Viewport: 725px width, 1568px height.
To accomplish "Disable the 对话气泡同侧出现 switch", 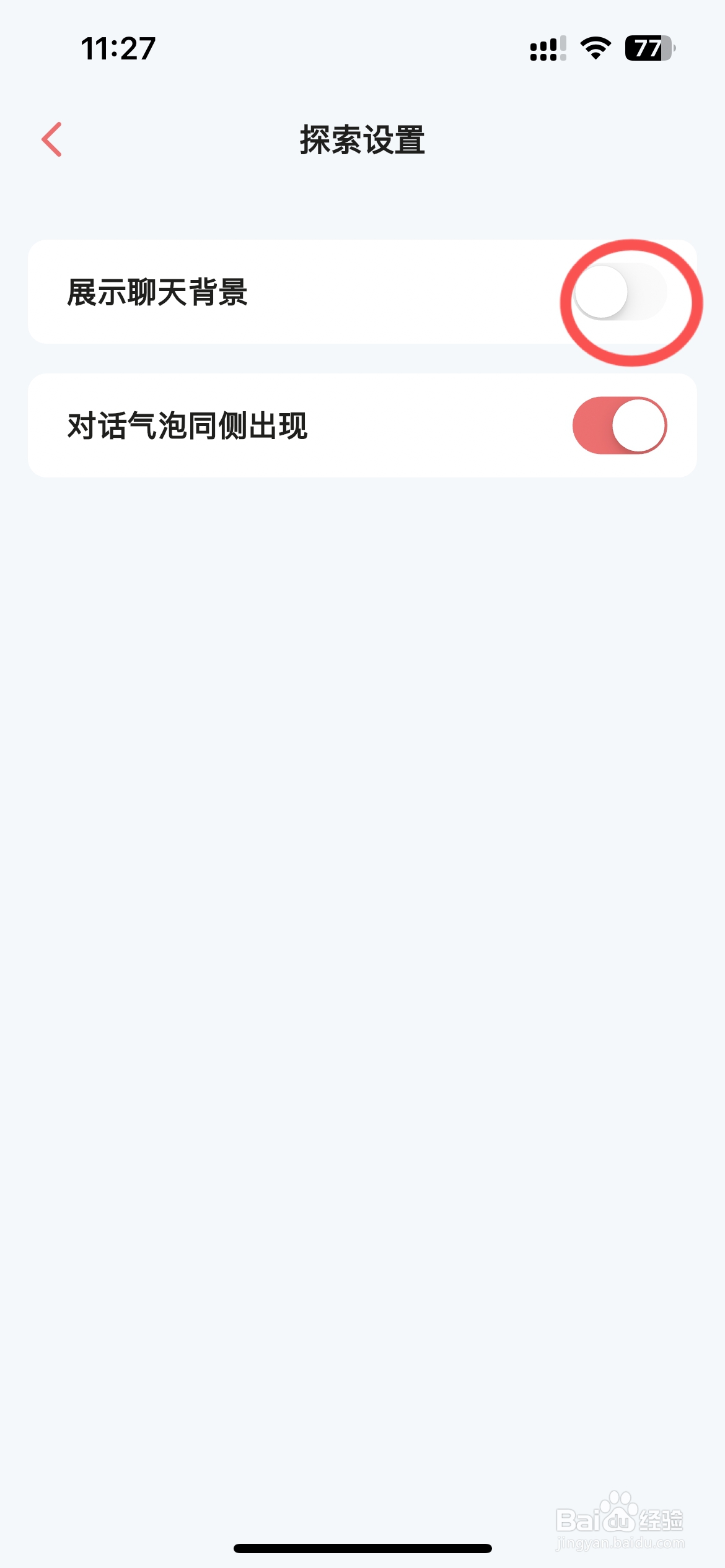I will pos(620,425).
